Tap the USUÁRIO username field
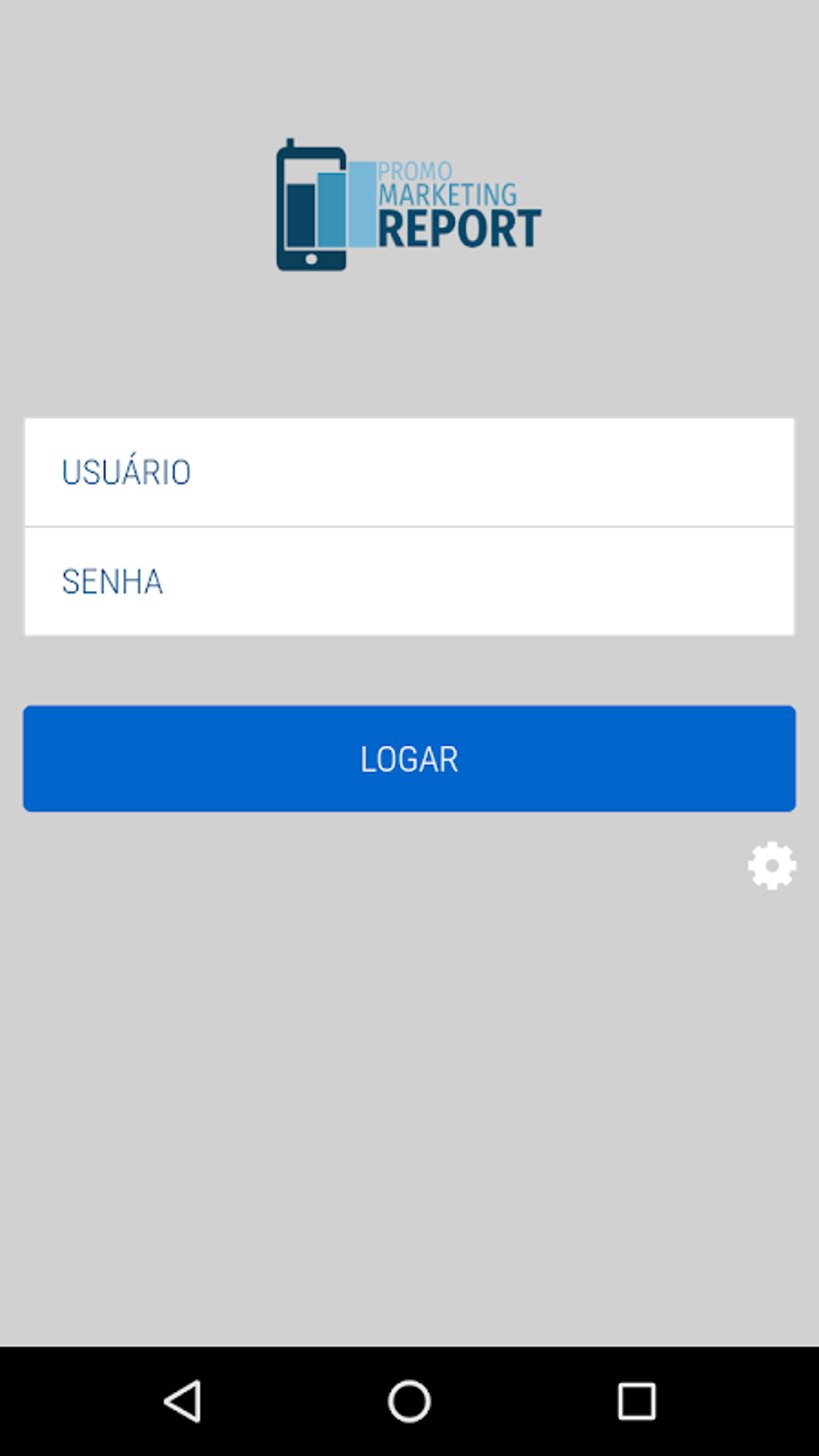The width and height of the screenshot is (819, 1456). pyautogui.click(x=409, y=472)
